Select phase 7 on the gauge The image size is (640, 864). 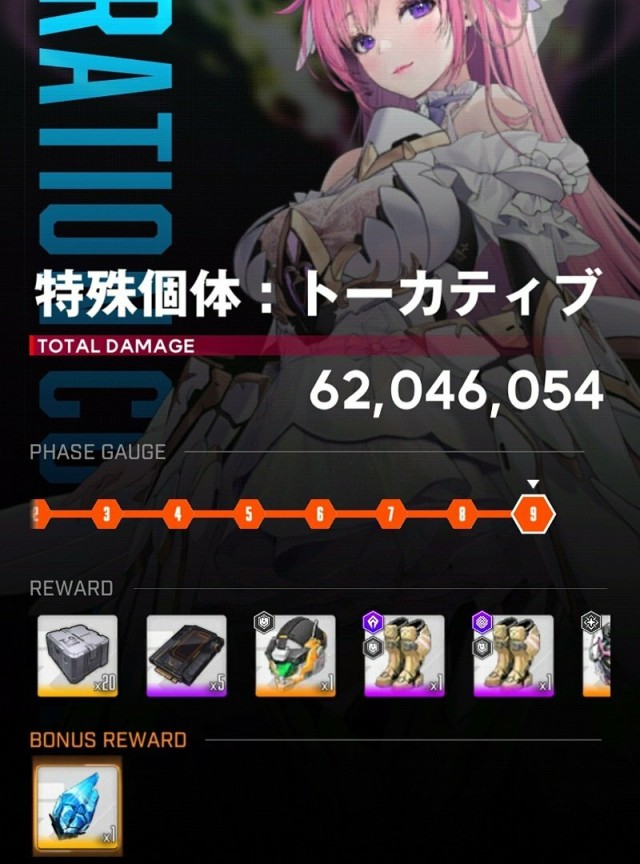click(x=391, y=515)
